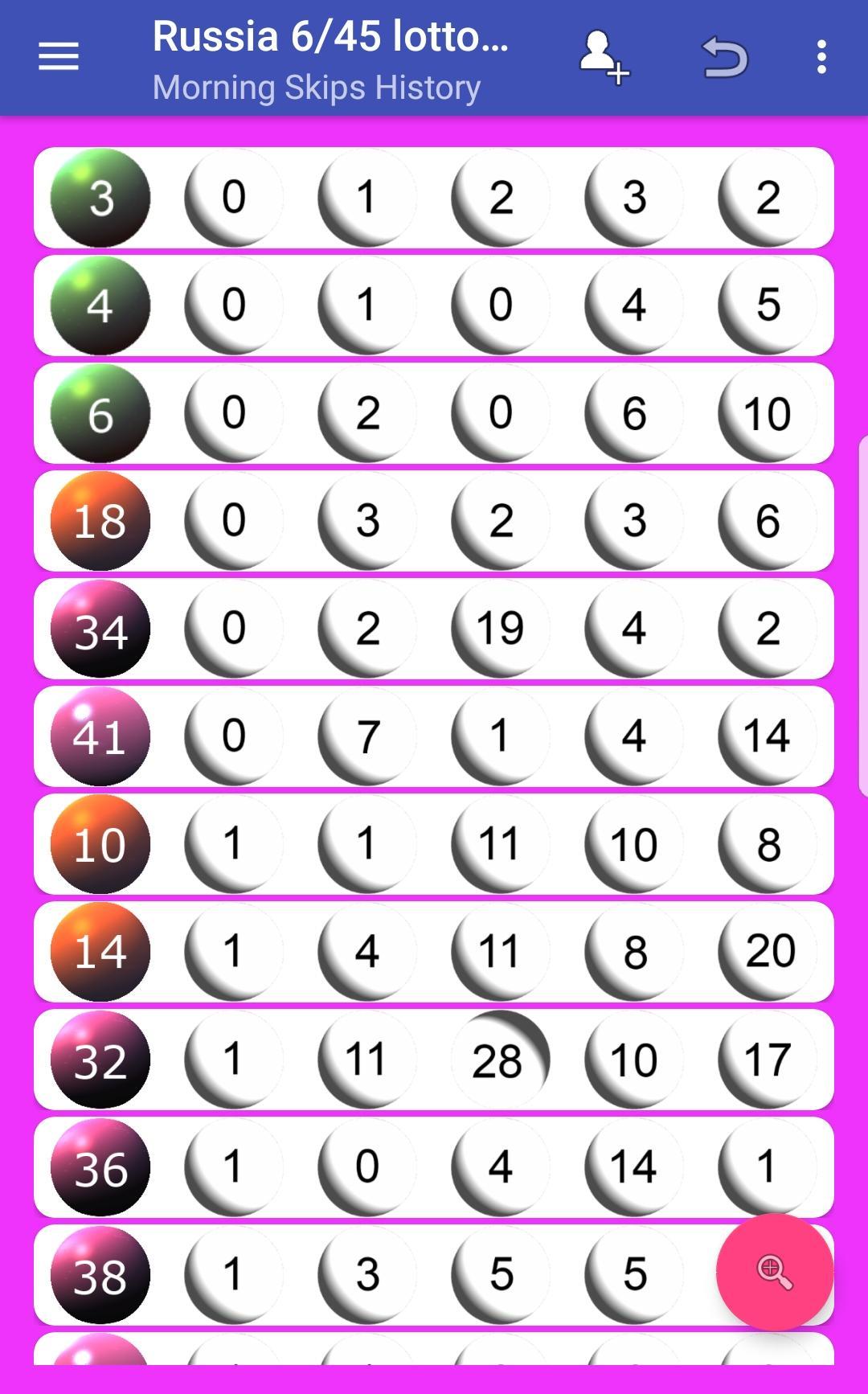Tap the add user icon
The height and width of the screenshot is (1394, 868).
604,57
